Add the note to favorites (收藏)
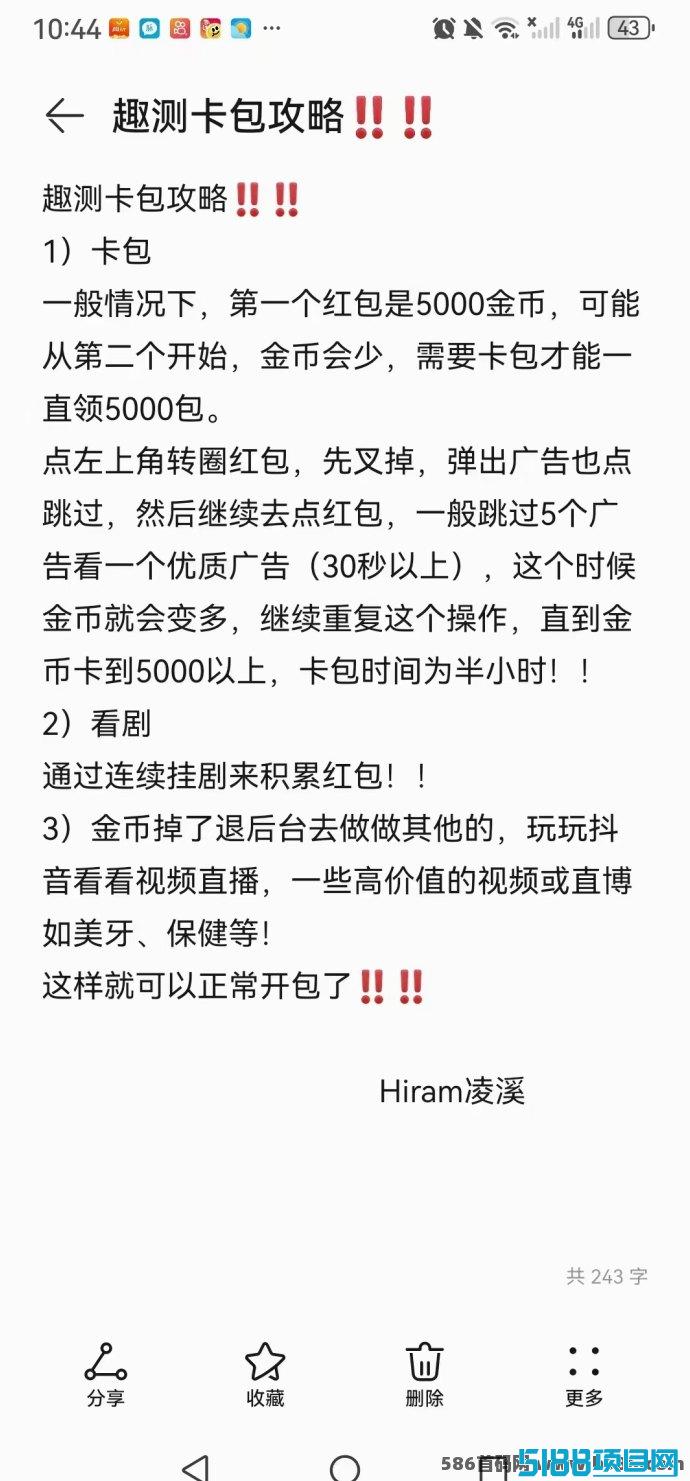 tap(265, 1375)
